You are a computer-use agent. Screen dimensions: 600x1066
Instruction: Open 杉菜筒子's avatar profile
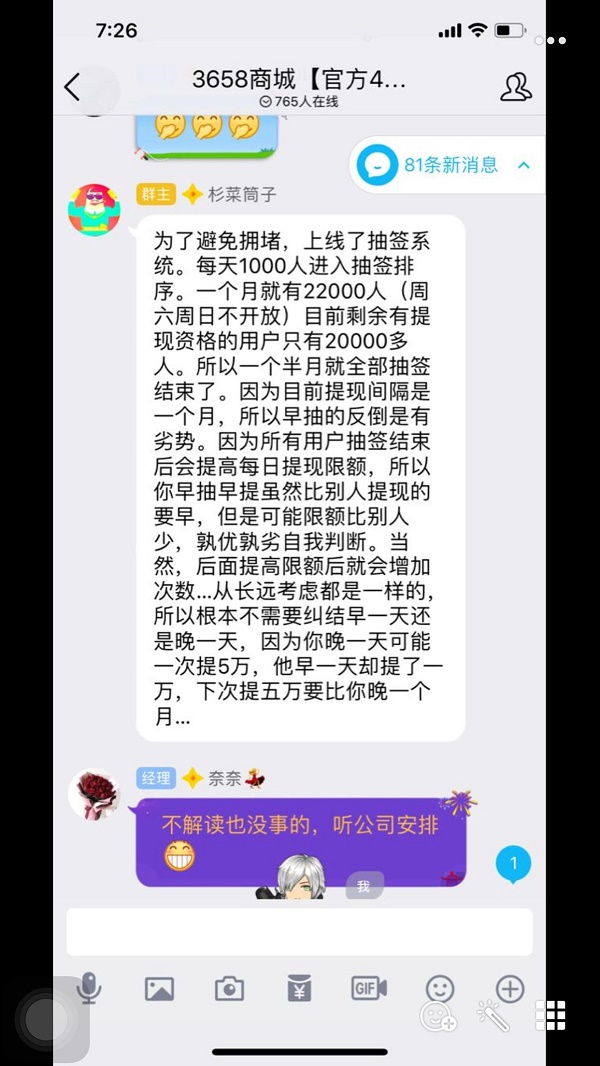93,210
